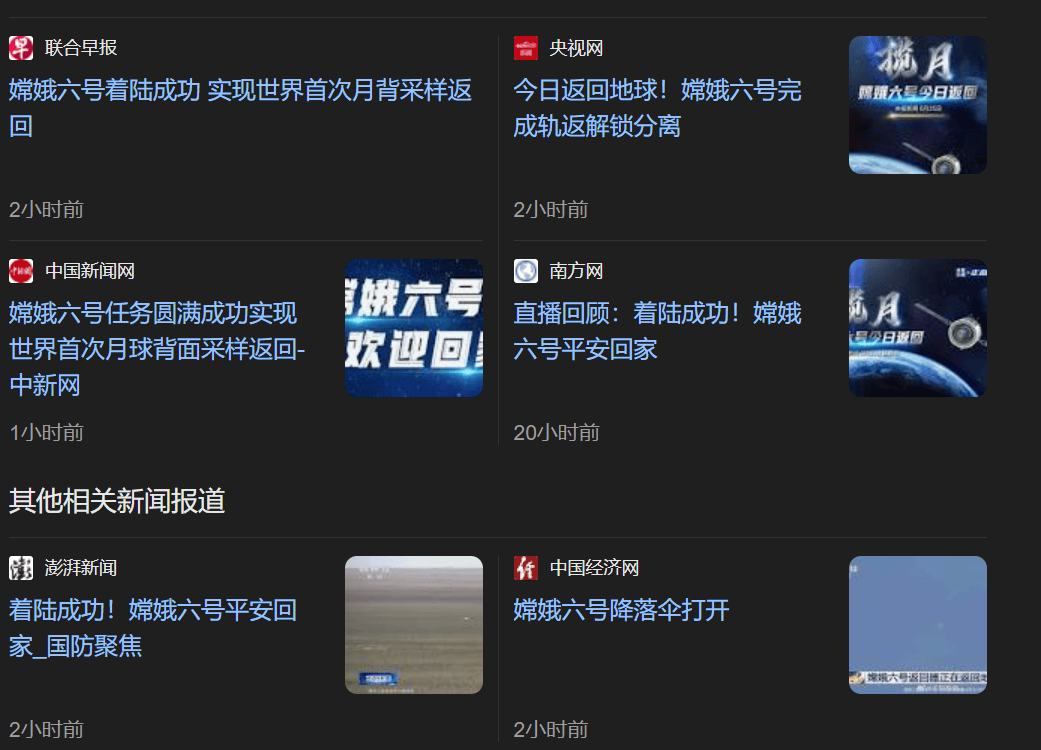This screenshot has width=1041, height=750.
Task: Open 联合早报 article on 嫦娥六号着陆成功
Action: click(x=240, y=91)
